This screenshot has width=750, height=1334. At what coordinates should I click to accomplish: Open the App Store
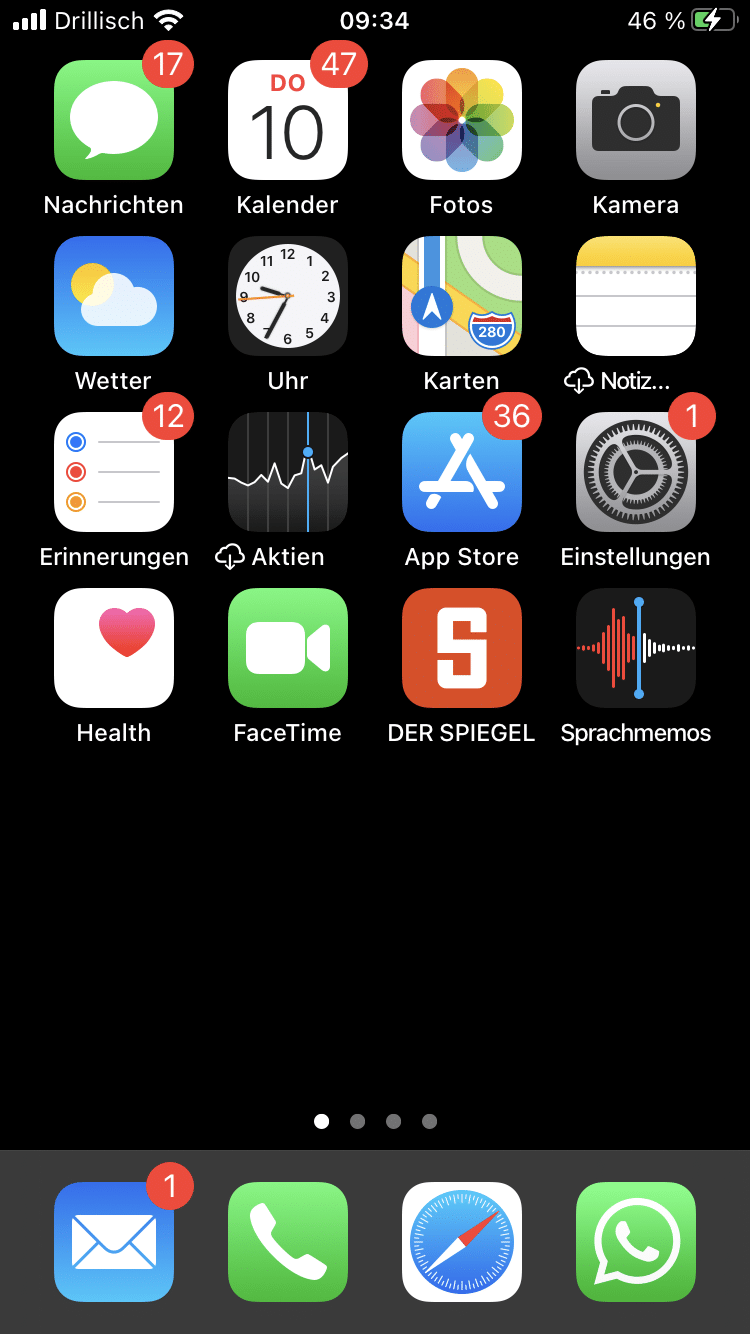click(x=462, y=472)
